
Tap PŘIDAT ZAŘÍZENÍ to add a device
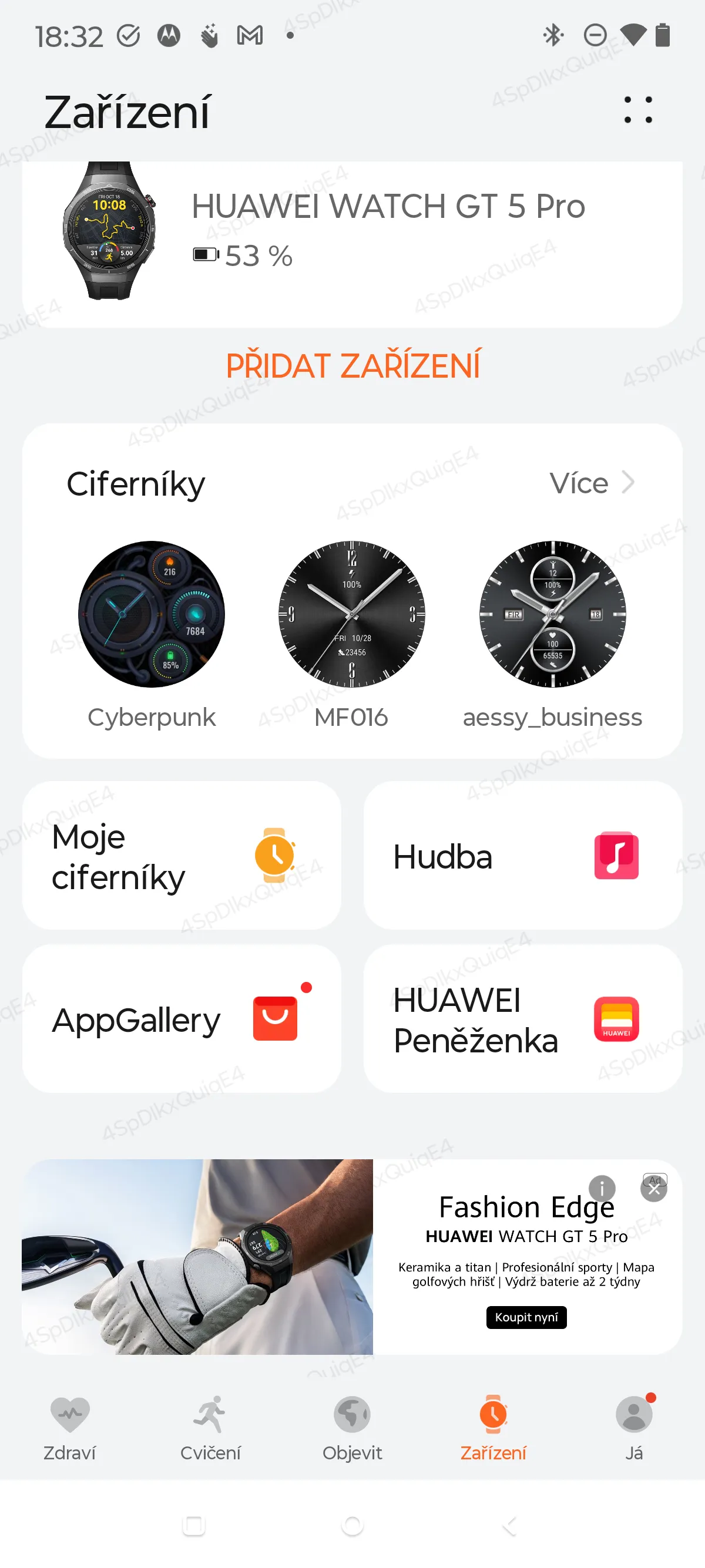pos(352,366)
